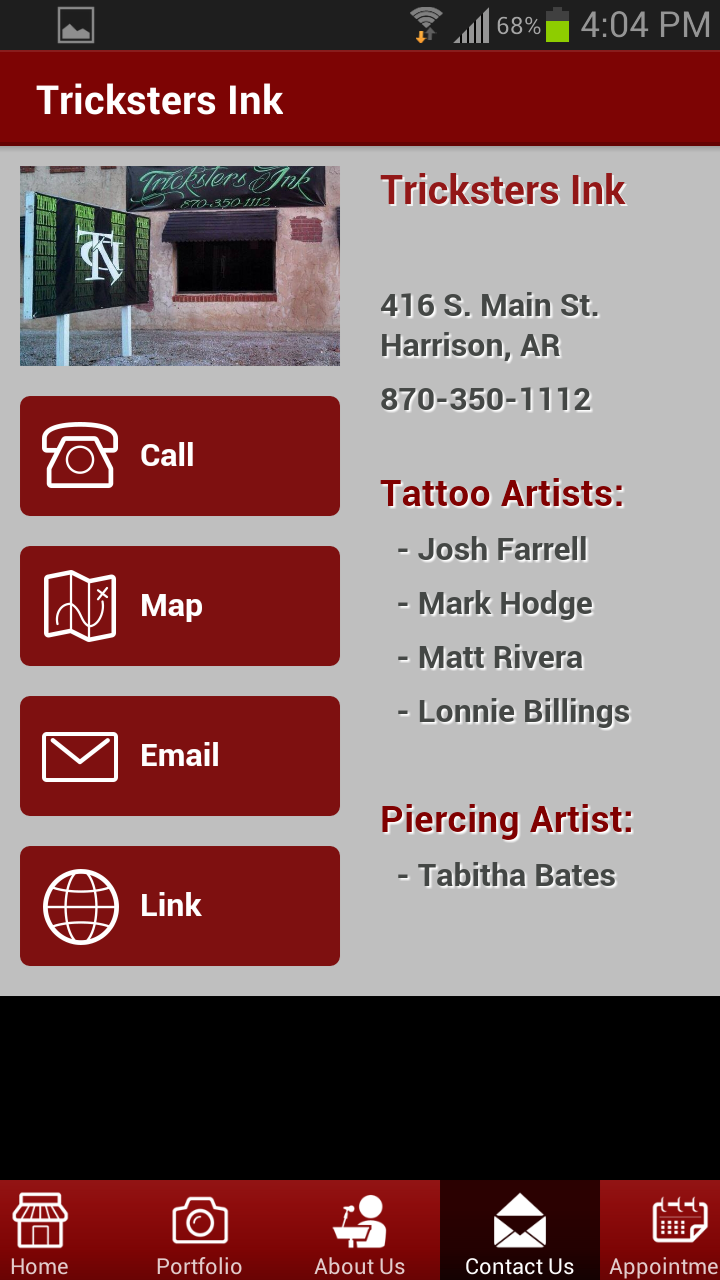Go to the Portfolio tab
The height and width of the screenshot is (1280, 720).
coord(200,1232)
